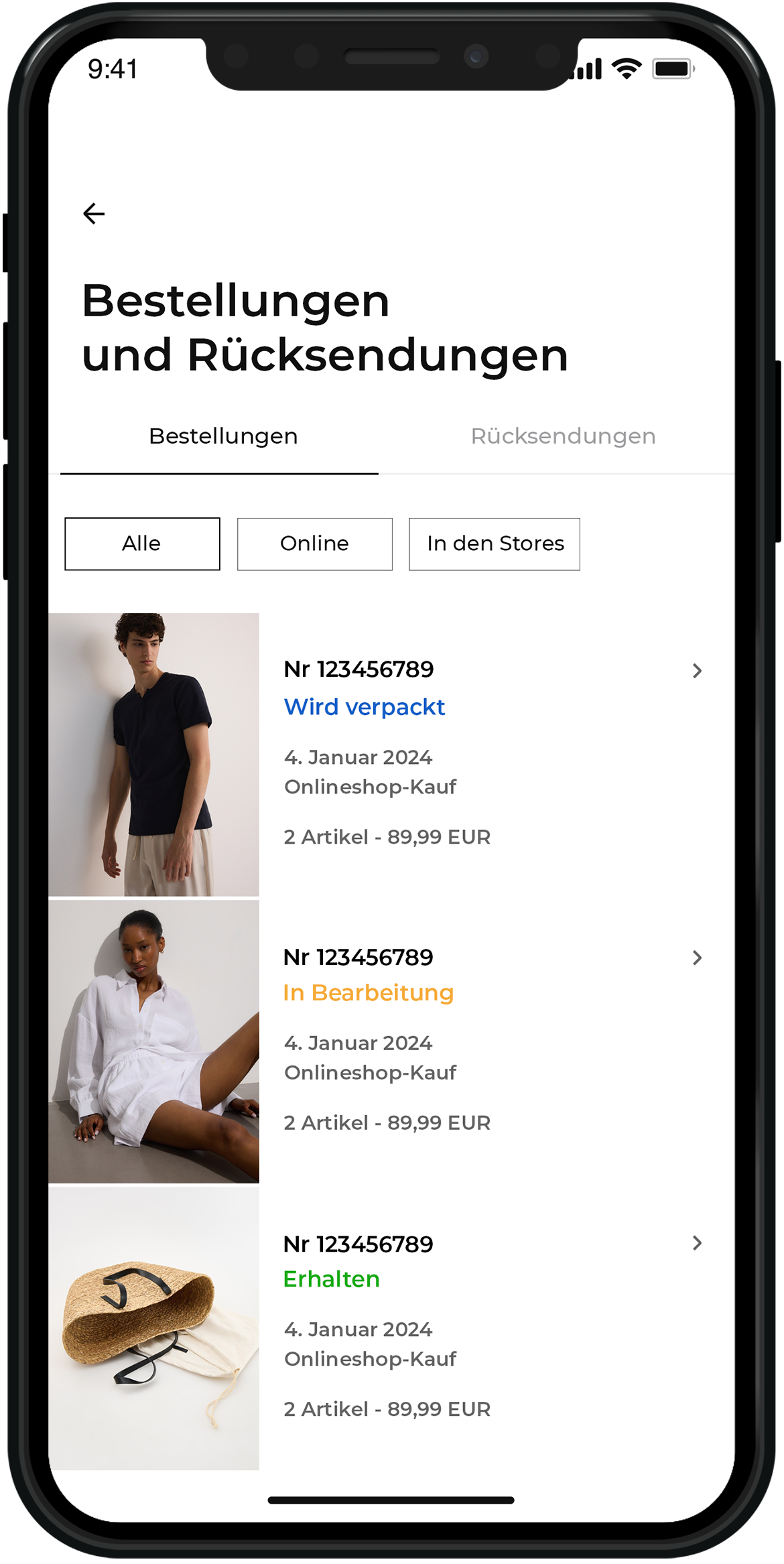Tap the chevron on the Erhalten order
The width and height of the screenshot is (784, 1564).
click(697, 1243)
